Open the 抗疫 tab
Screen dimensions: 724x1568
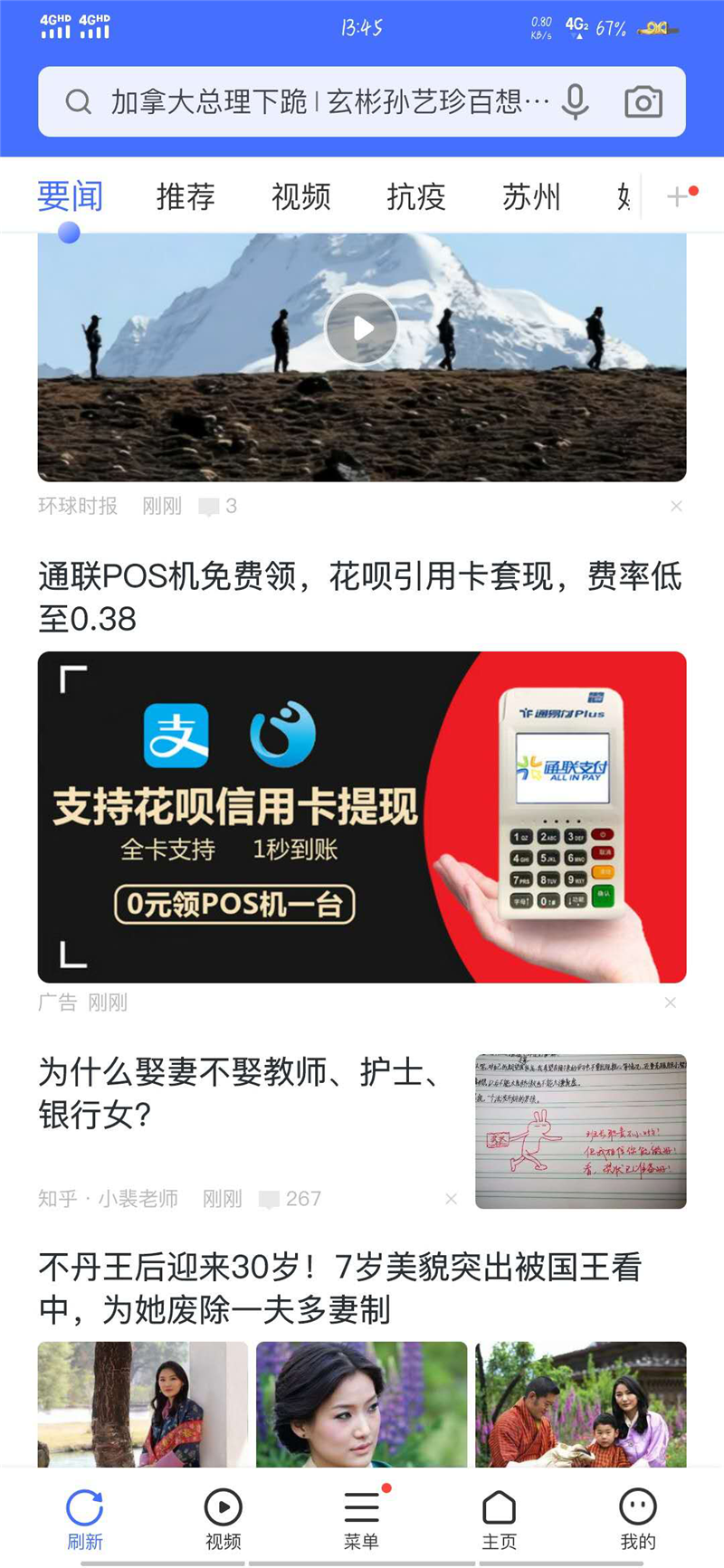coord(416,196)
